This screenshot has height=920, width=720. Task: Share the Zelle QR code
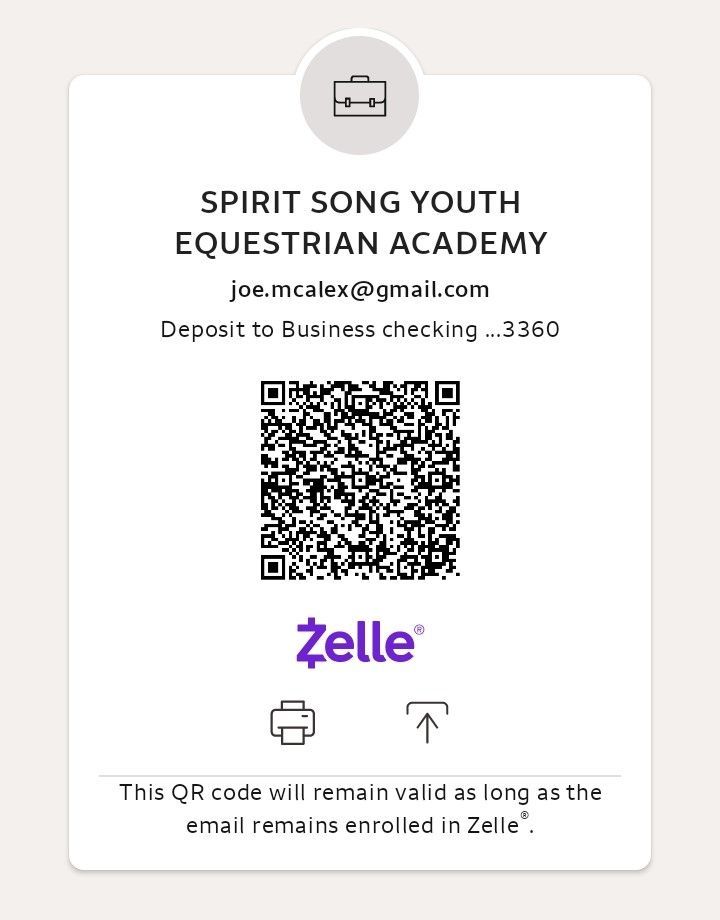[427, 722]
